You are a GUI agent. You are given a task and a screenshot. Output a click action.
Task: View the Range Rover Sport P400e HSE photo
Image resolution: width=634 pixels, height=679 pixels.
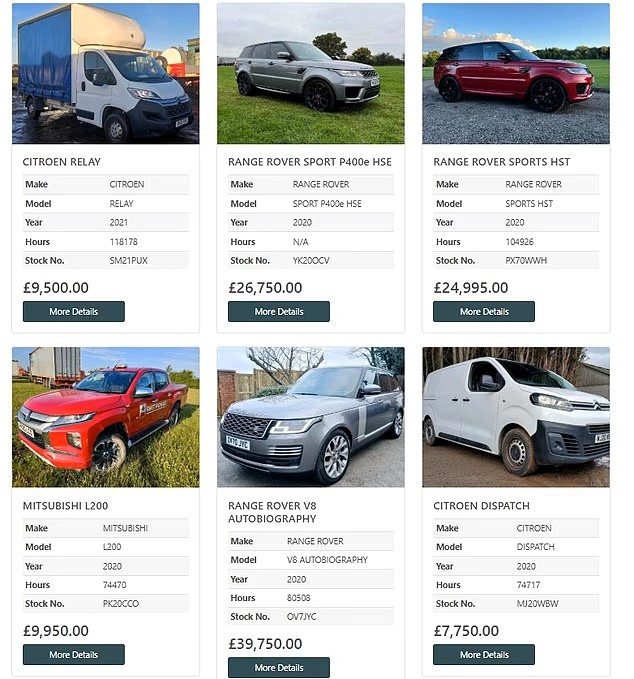[x=311, y=74]
